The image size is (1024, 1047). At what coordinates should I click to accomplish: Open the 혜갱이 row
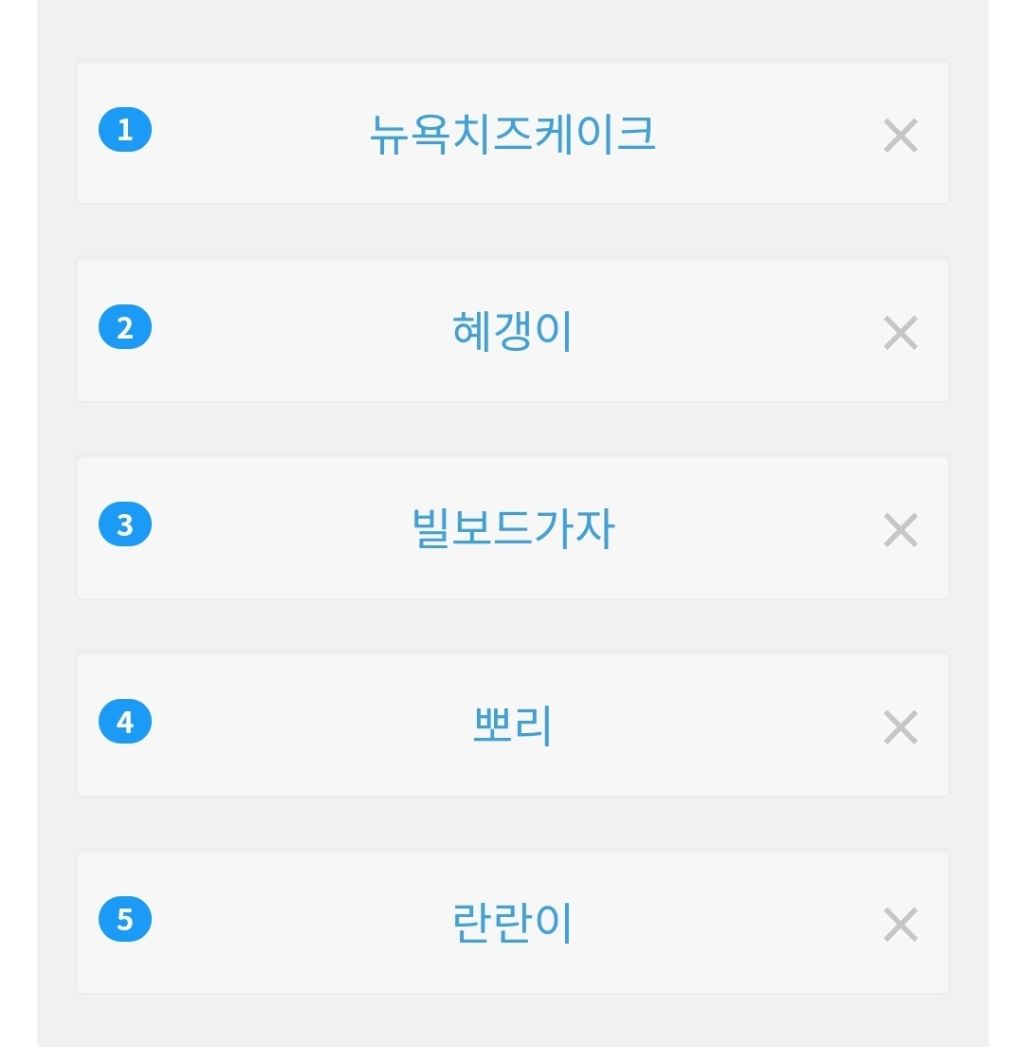tap(512, 332)
